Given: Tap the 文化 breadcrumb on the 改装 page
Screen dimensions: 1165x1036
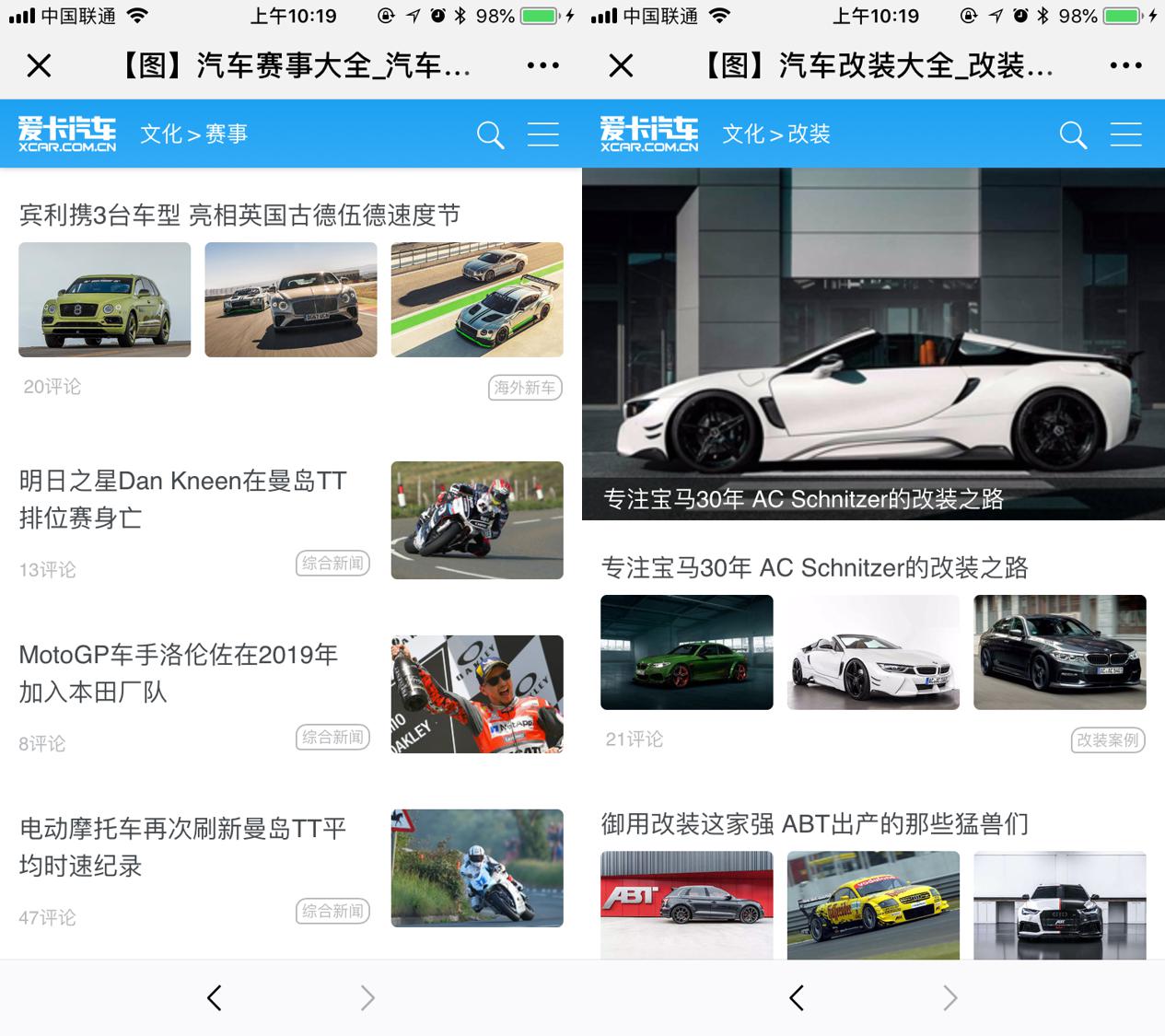Looking at the screenshot, I should coord(742,134).
